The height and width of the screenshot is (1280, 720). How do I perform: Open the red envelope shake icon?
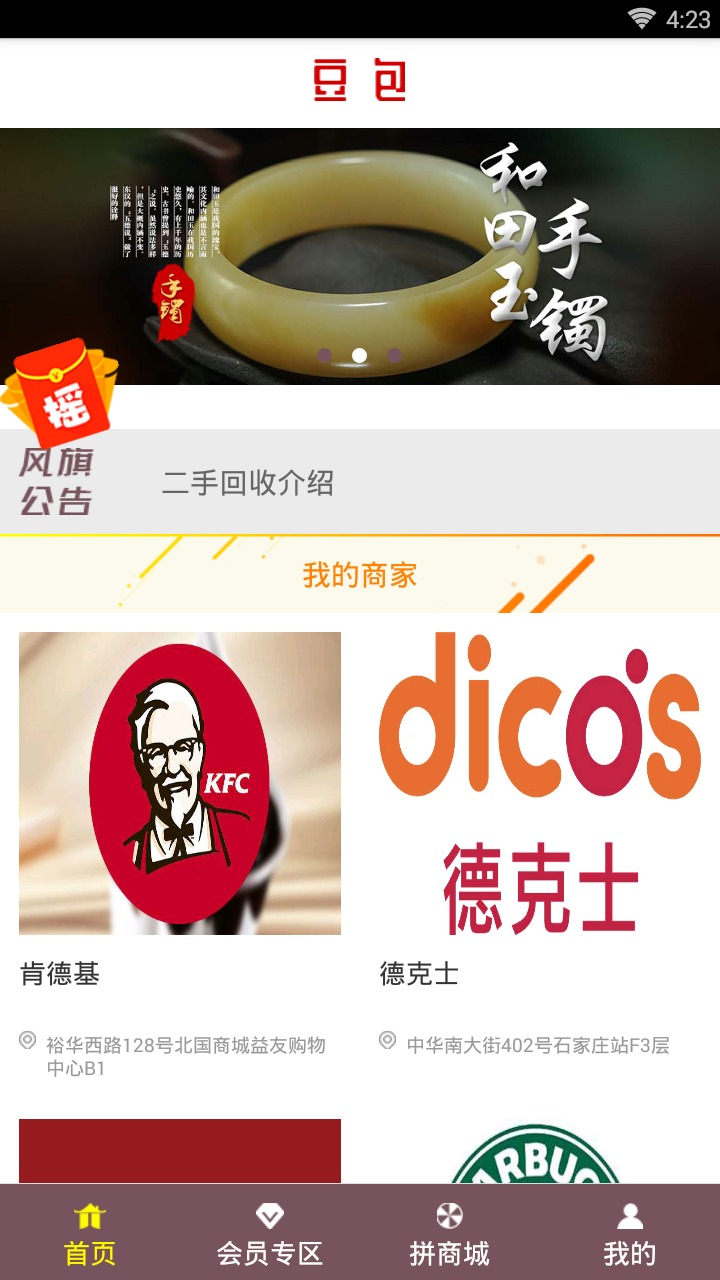[x=58, y=392]
